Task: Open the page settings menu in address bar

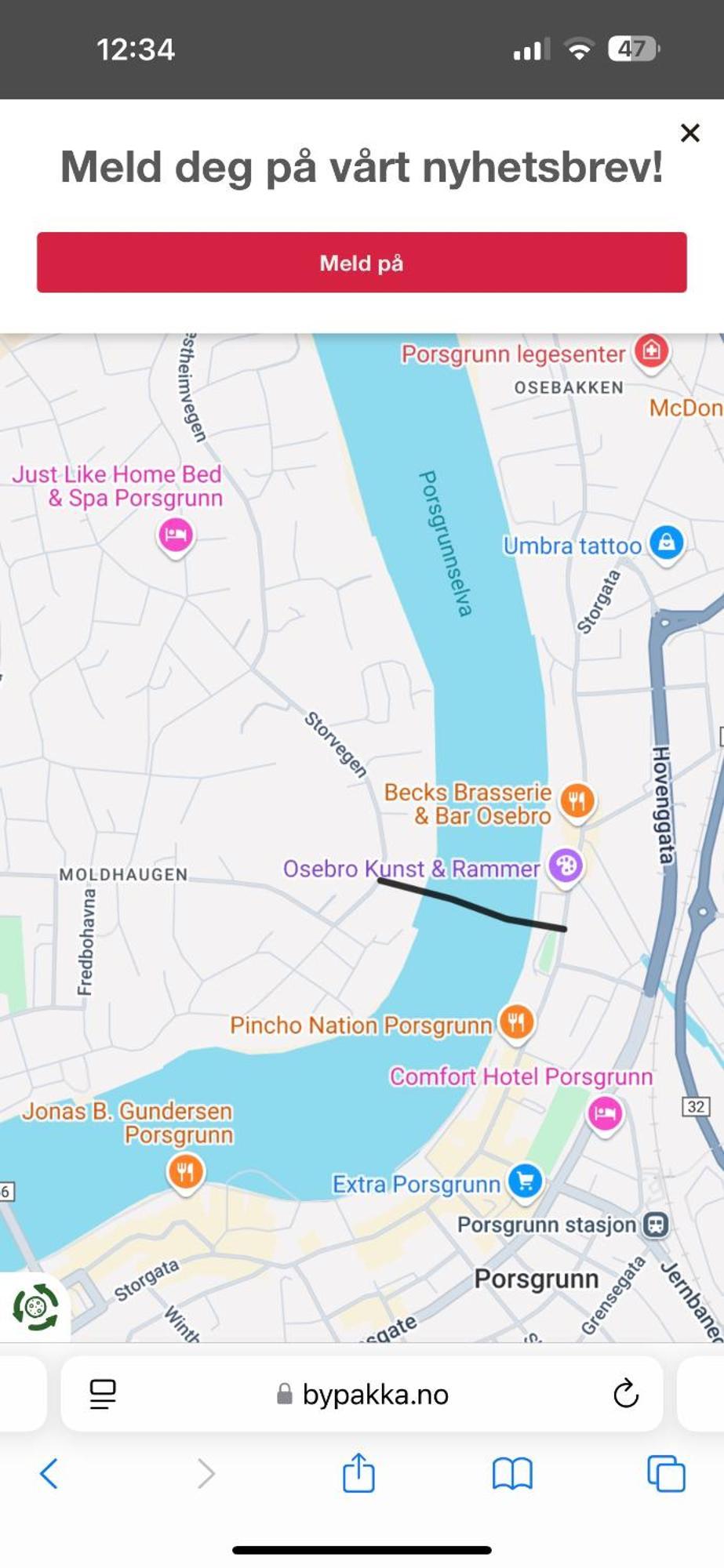Action: 103,1394
